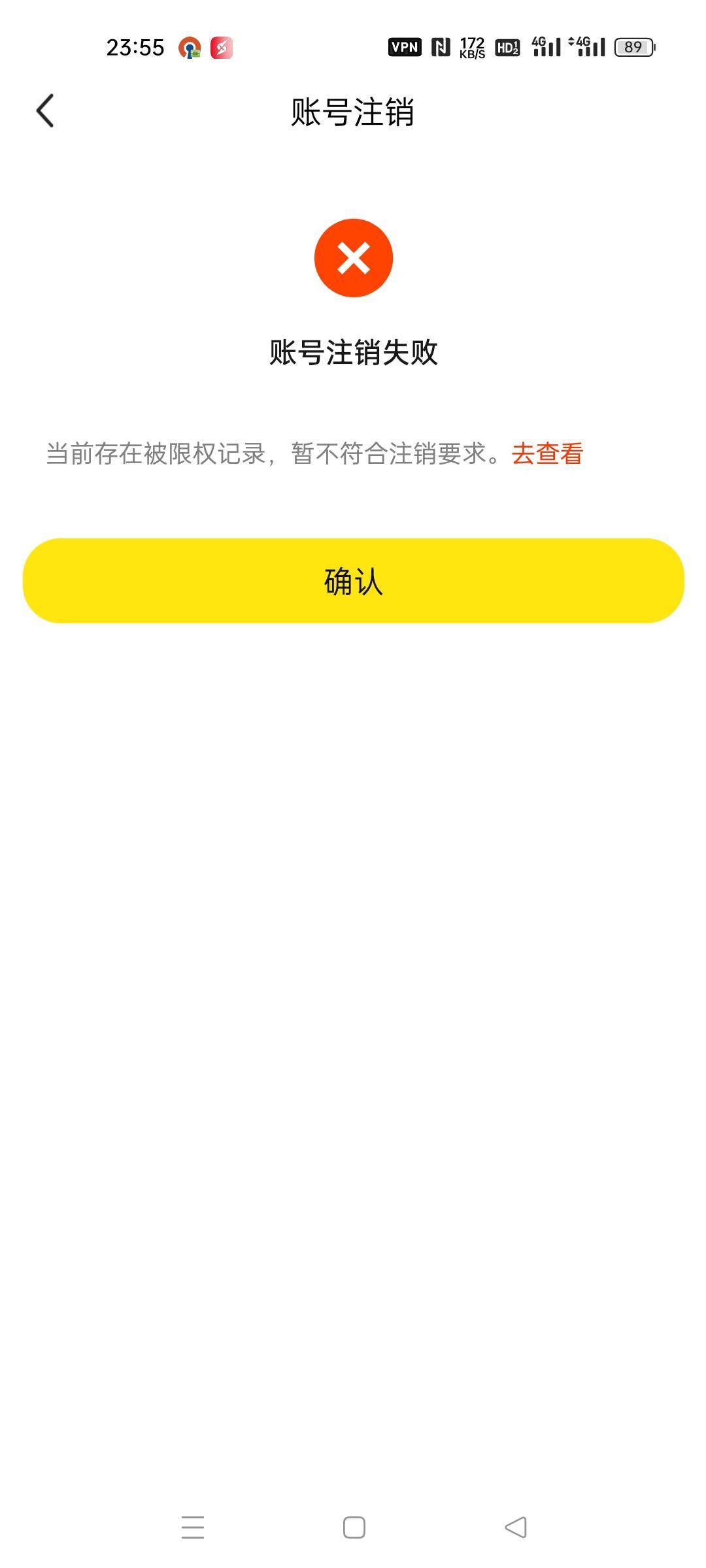Go back from the 账号注销 page

44,110
